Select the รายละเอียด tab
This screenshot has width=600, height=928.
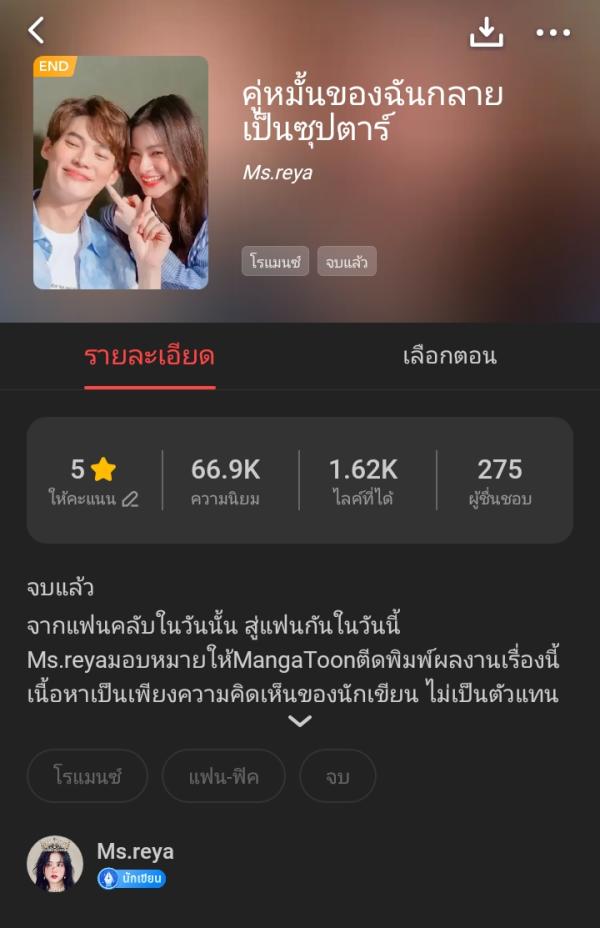click(x=149, y=356)
